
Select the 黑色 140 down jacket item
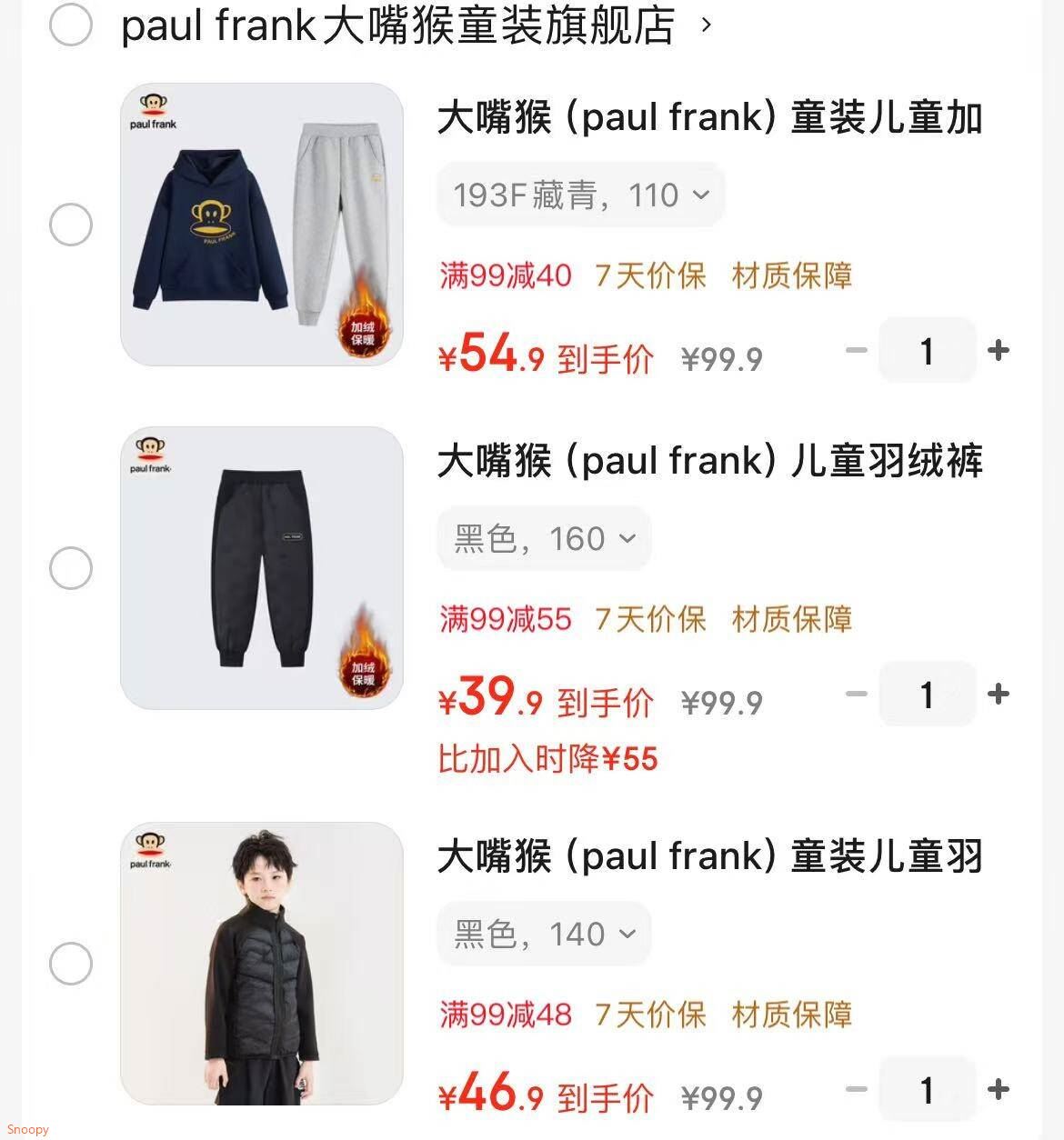[x=71, y=964]
